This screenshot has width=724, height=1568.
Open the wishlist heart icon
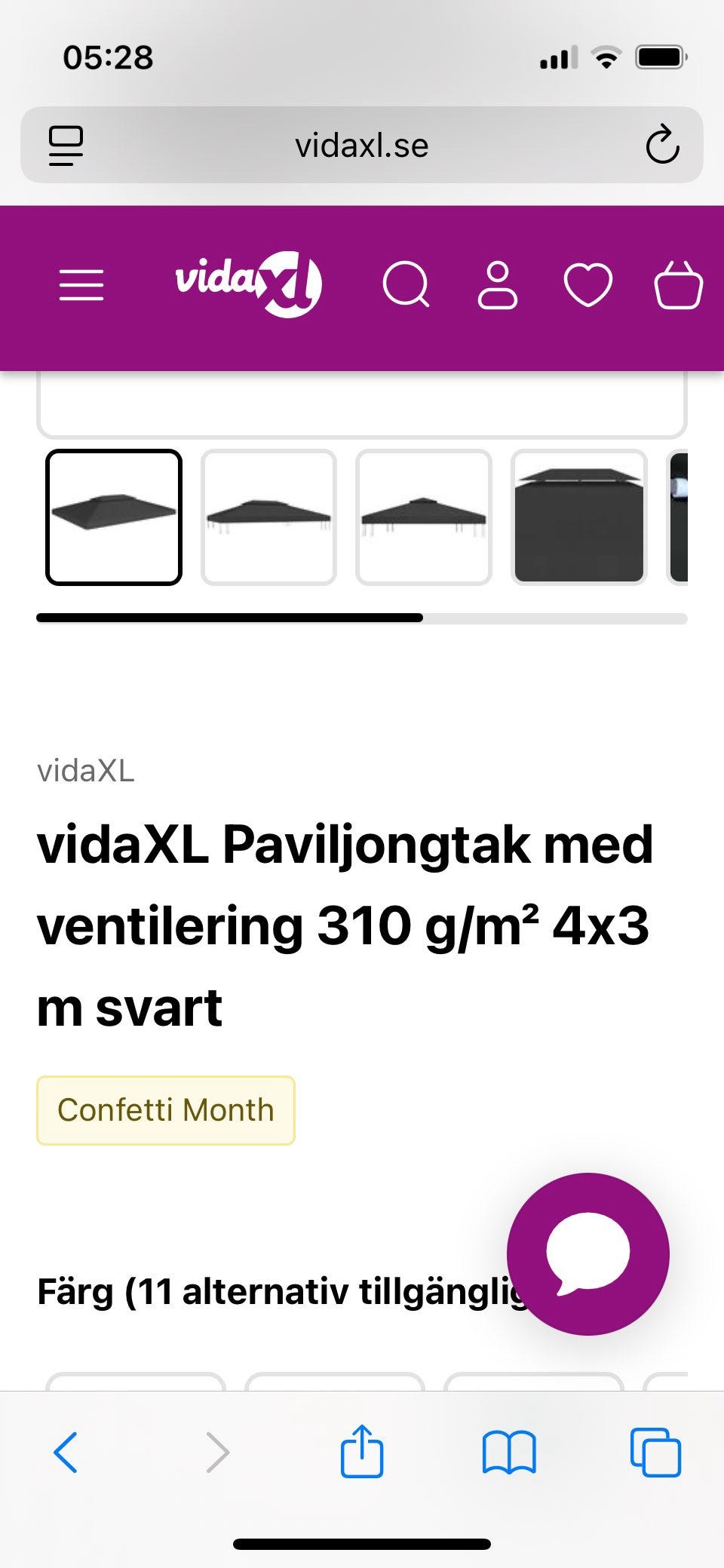point(588,285)
